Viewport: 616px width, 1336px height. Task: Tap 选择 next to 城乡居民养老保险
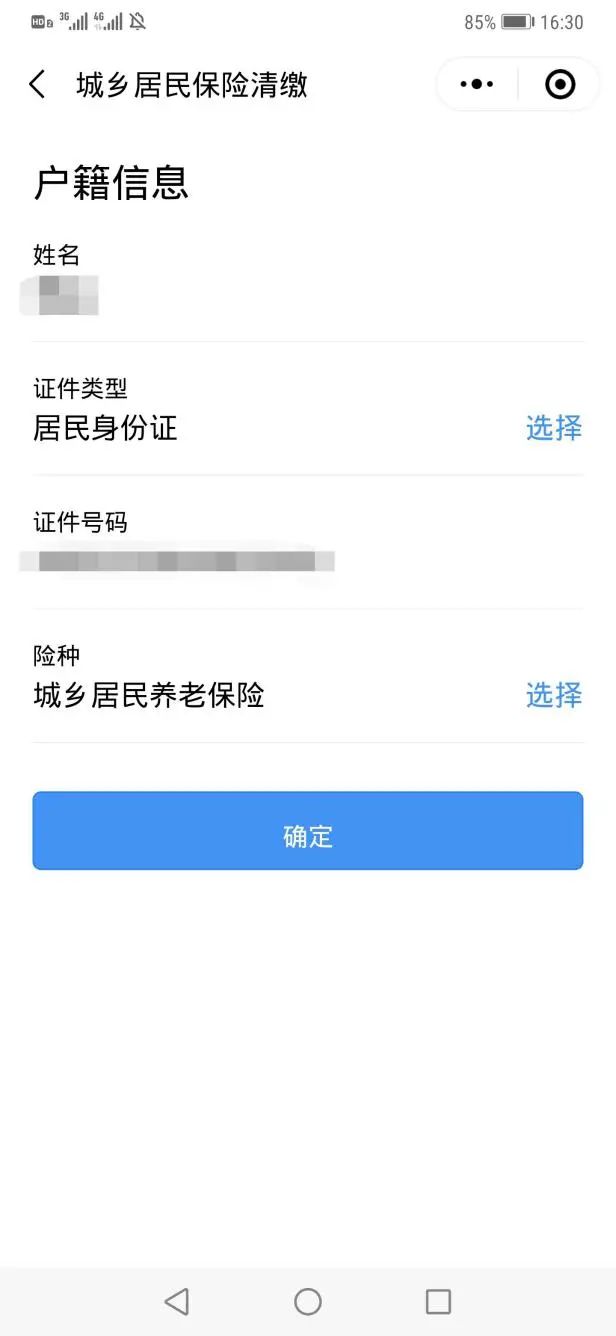553,695
